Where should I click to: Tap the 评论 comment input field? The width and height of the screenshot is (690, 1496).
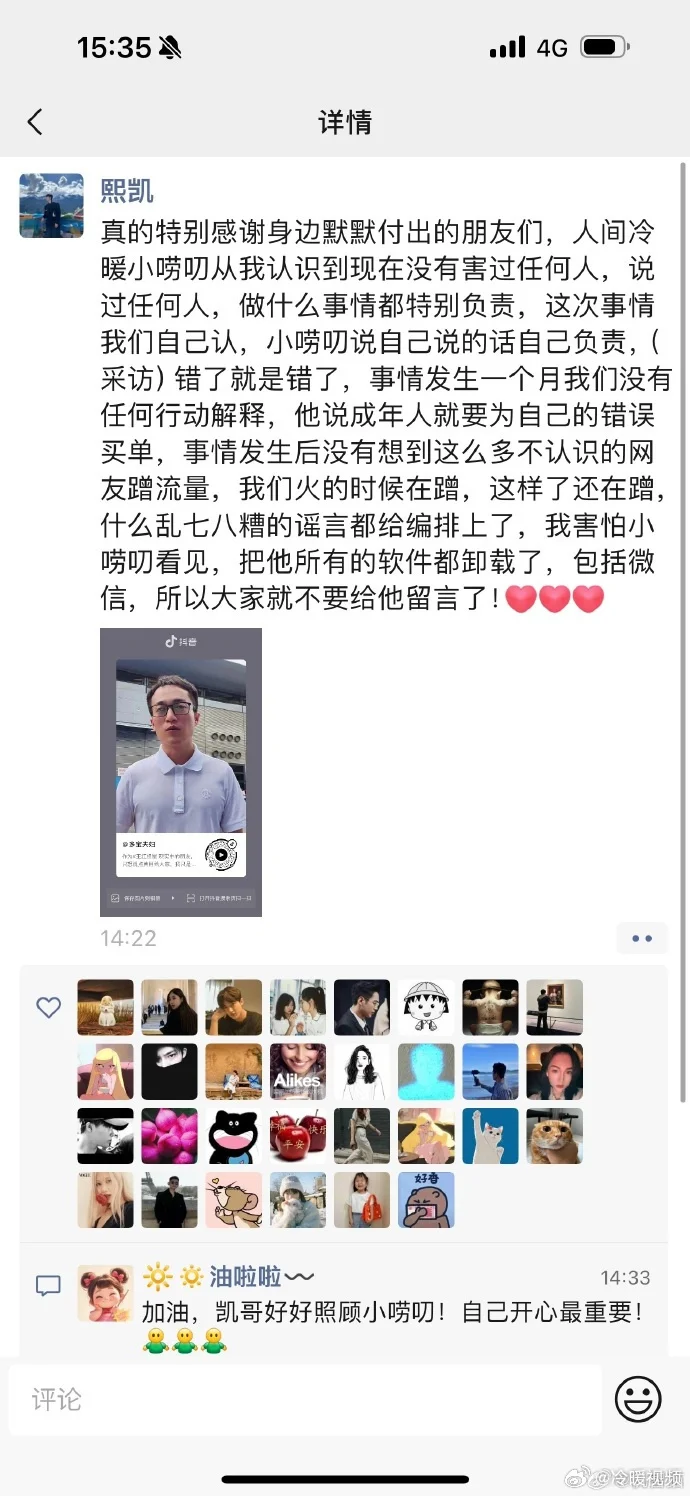pyautogui.click(x=305, y=1399)
